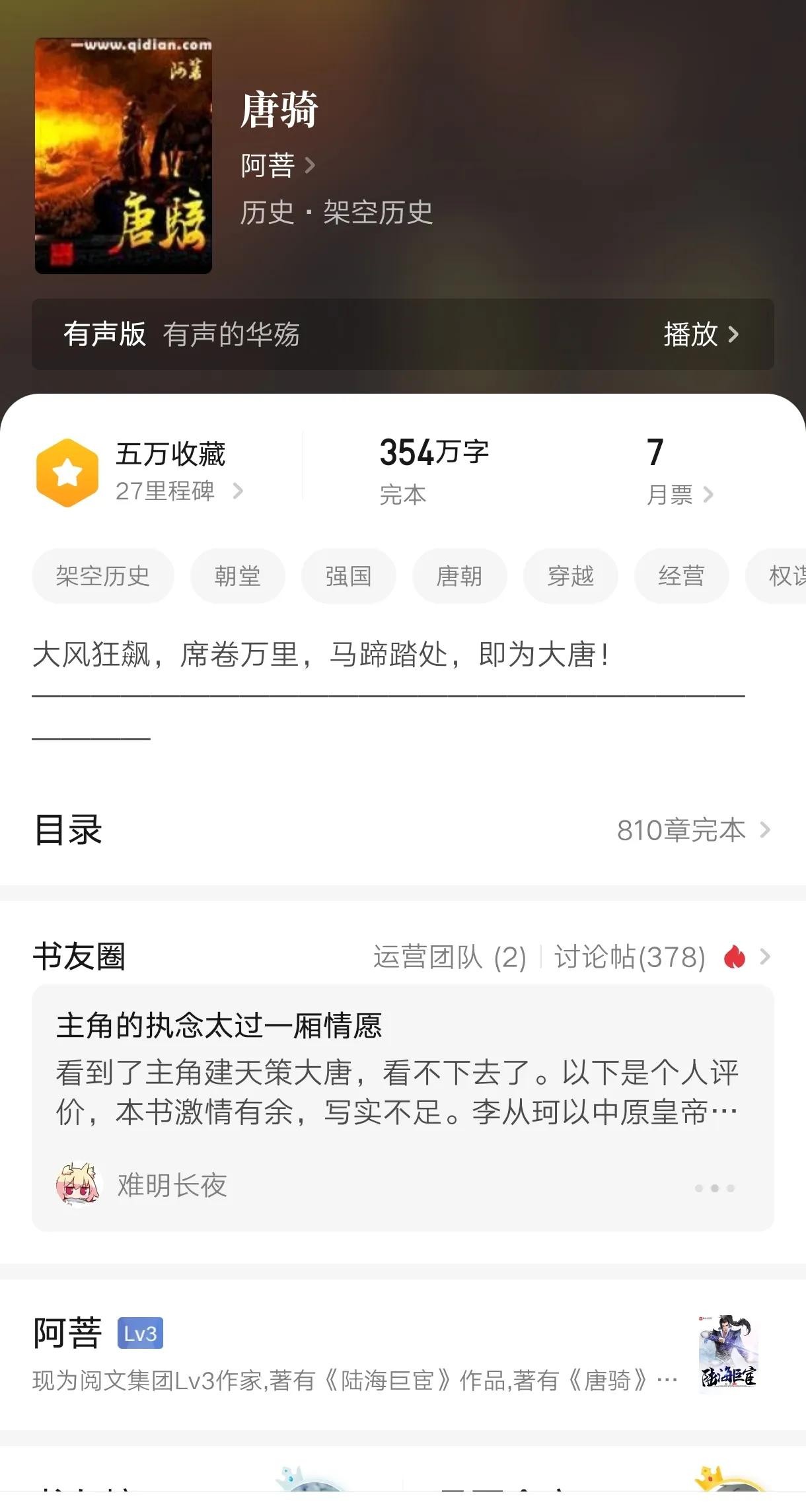The width and height of the screenshot is (806, 1512).
Task: Select the 架空历史 tag chip
Action: tap(103, 576)
